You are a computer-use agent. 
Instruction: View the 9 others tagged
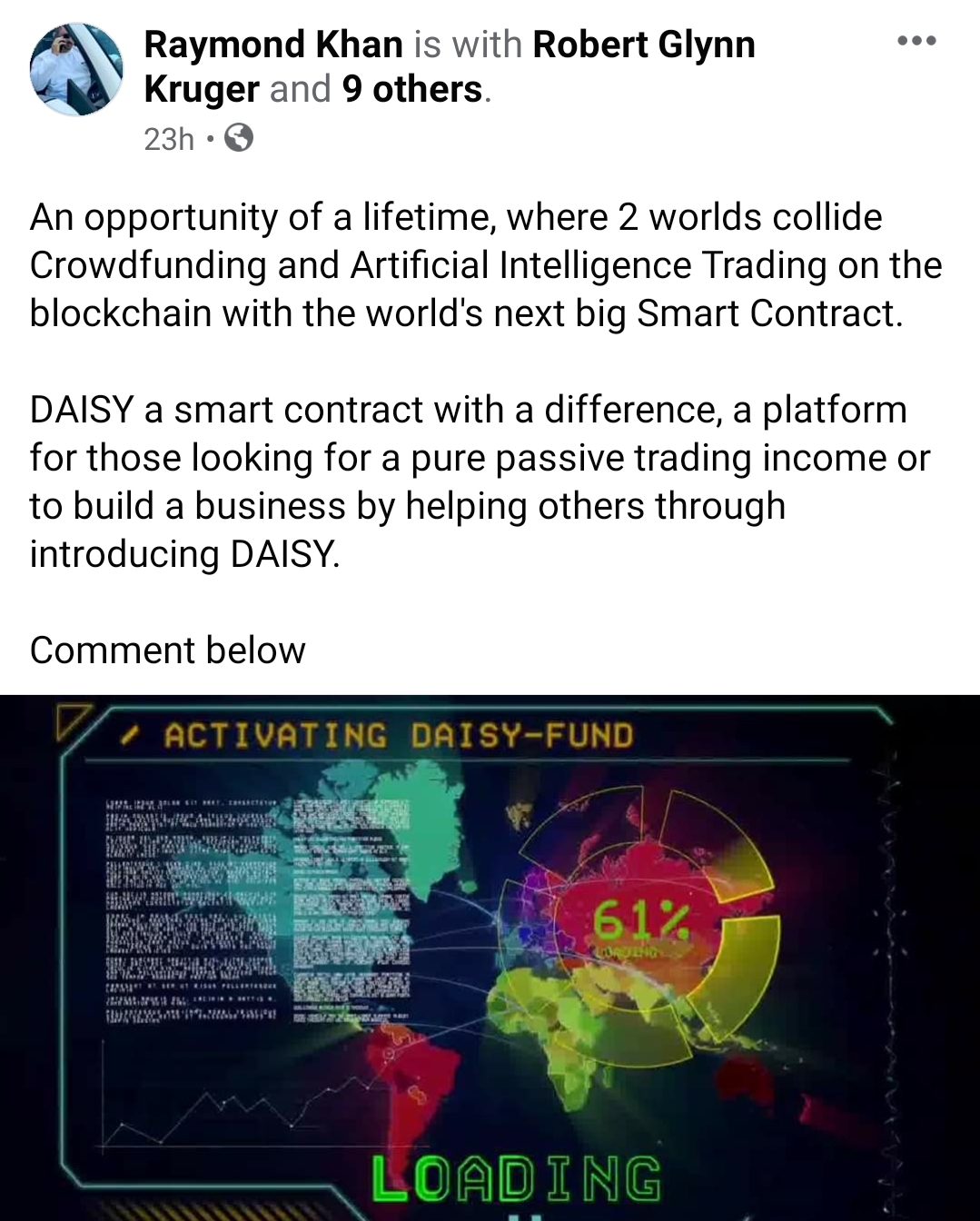(x=411, y=89)
